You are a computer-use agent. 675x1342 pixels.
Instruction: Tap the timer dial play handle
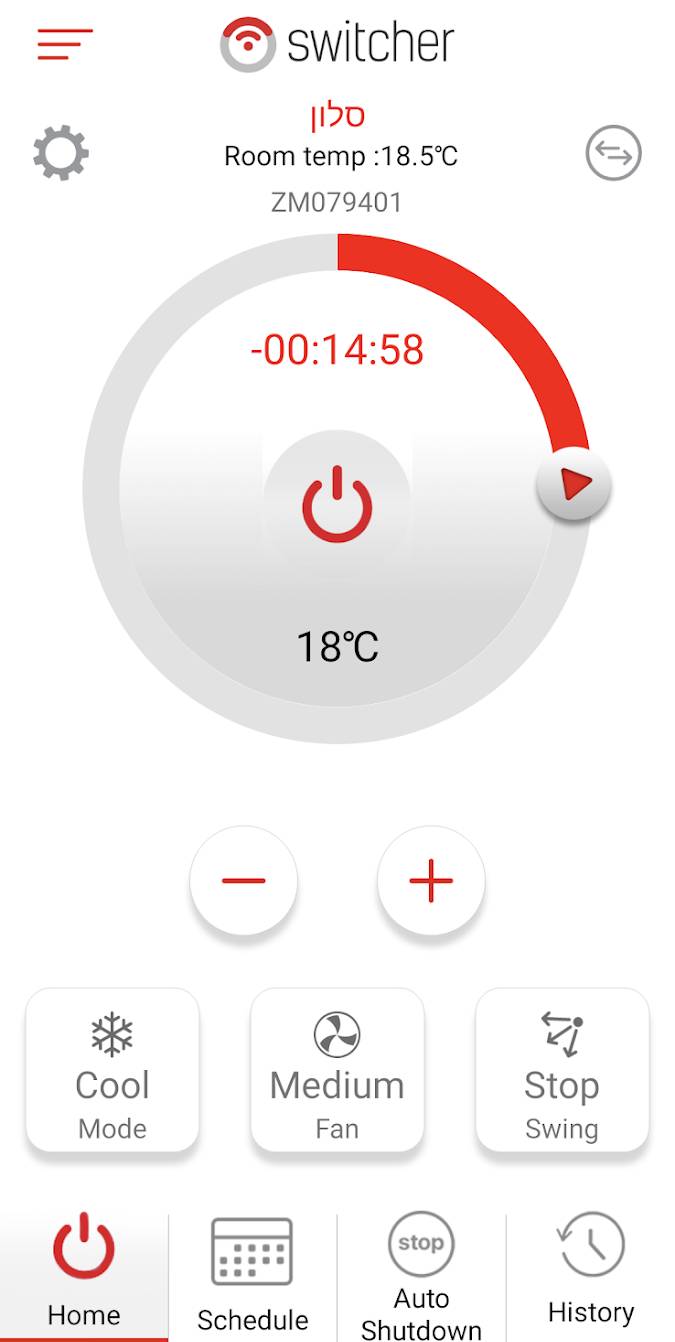tap(574, 485)
